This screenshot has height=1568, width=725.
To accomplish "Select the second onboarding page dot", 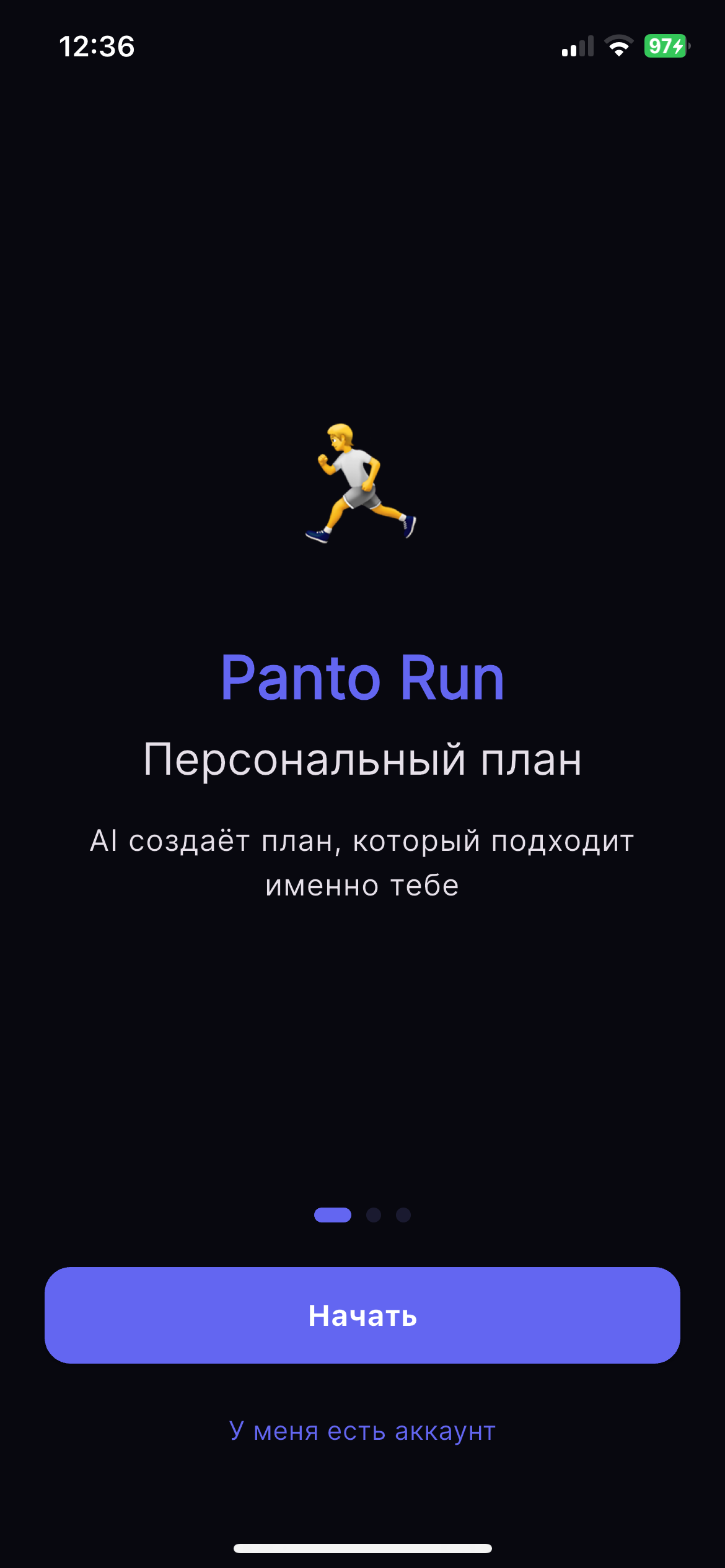I will click(374, 1215).
